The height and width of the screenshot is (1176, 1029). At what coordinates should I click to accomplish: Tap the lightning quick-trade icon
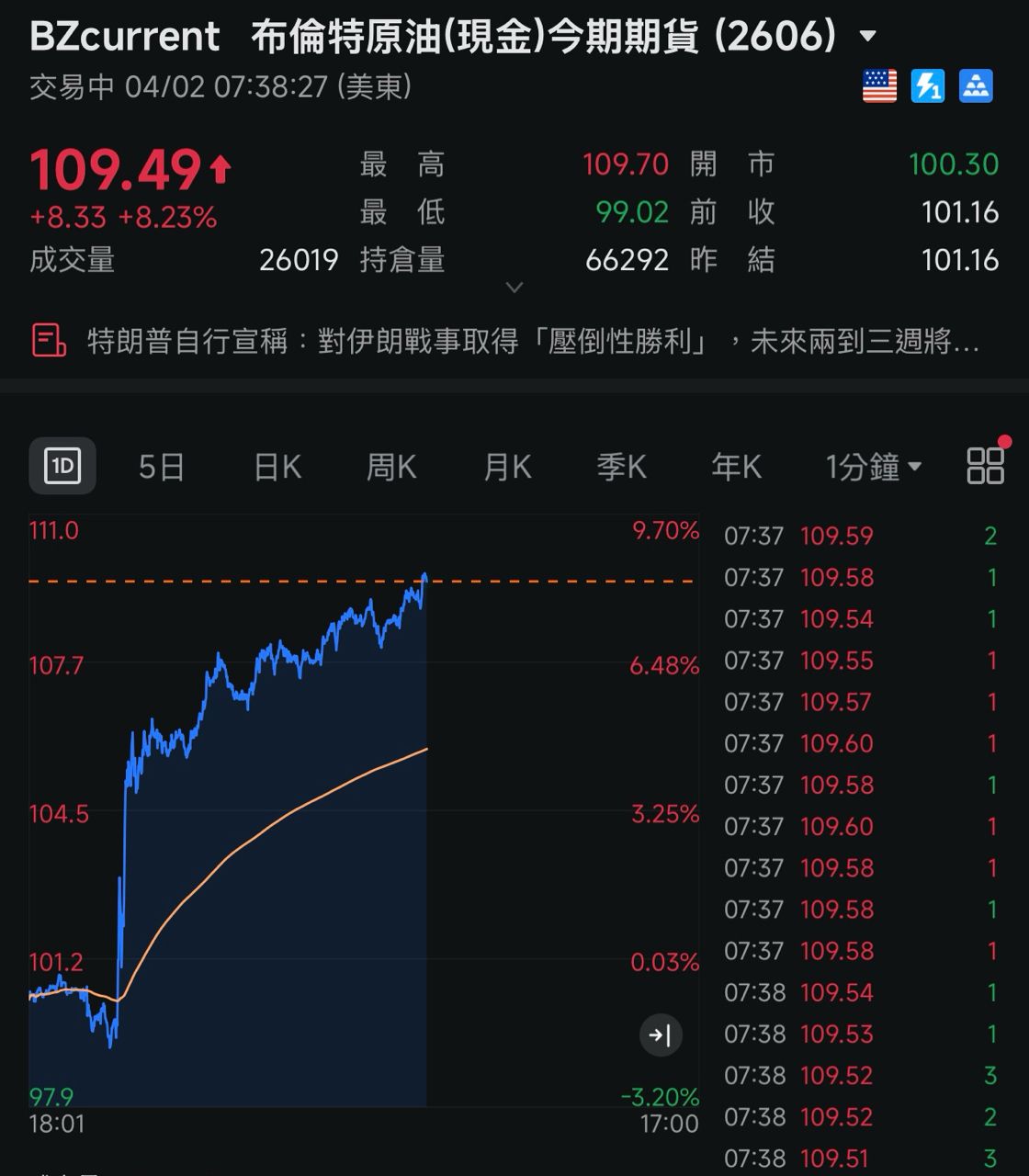[927, 86]
